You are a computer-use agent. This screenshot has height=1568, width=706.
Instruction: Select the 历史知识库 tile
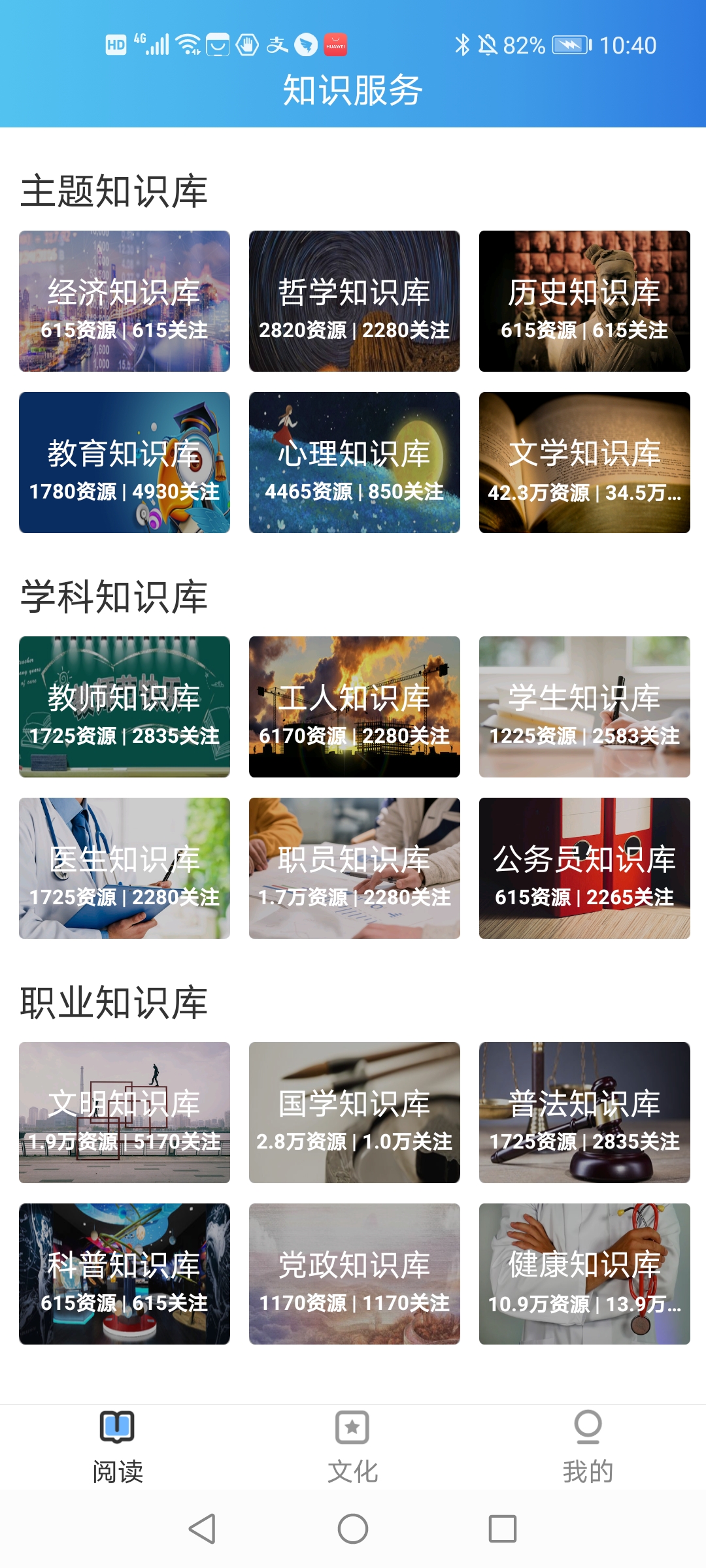pos(584,301)
